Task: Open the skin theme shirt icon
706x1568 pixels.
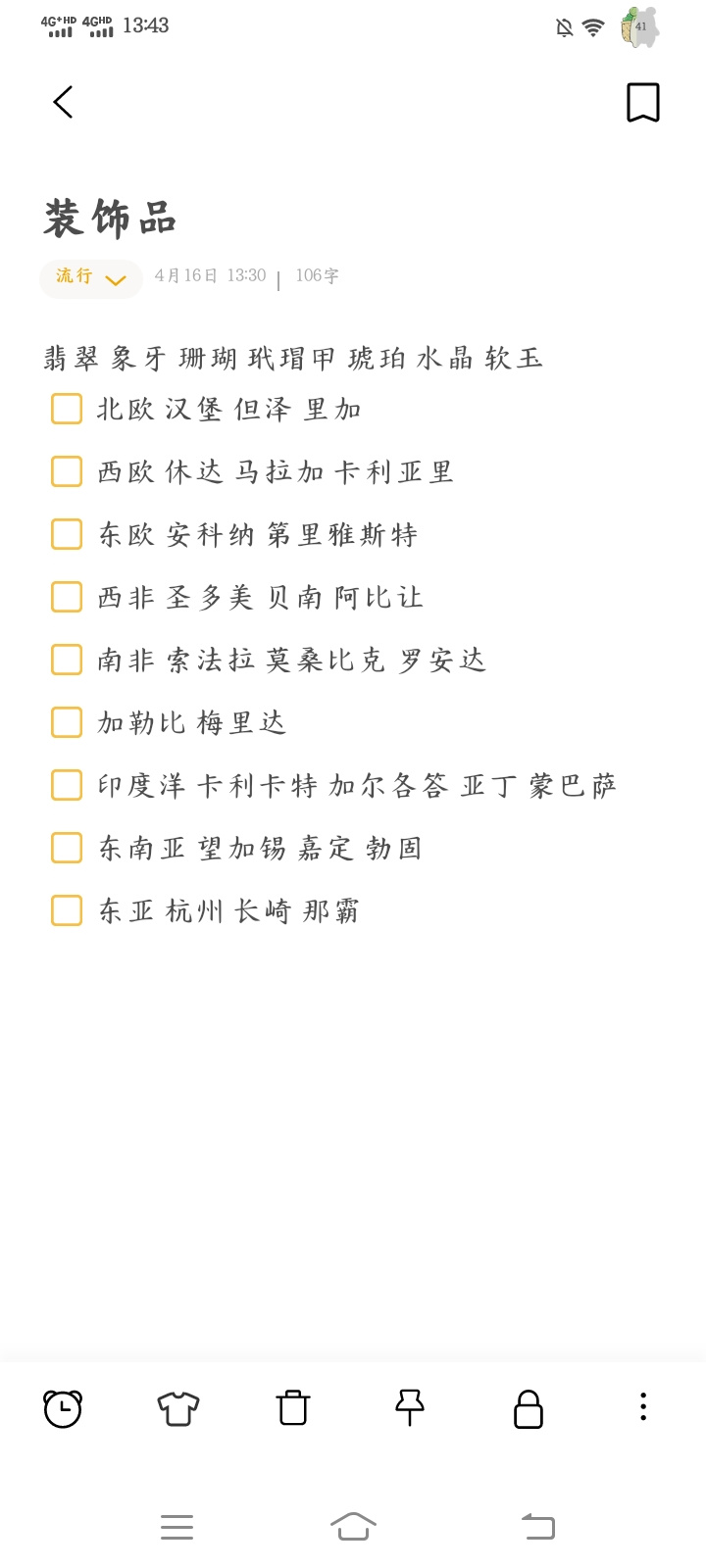Action: 178,1408
